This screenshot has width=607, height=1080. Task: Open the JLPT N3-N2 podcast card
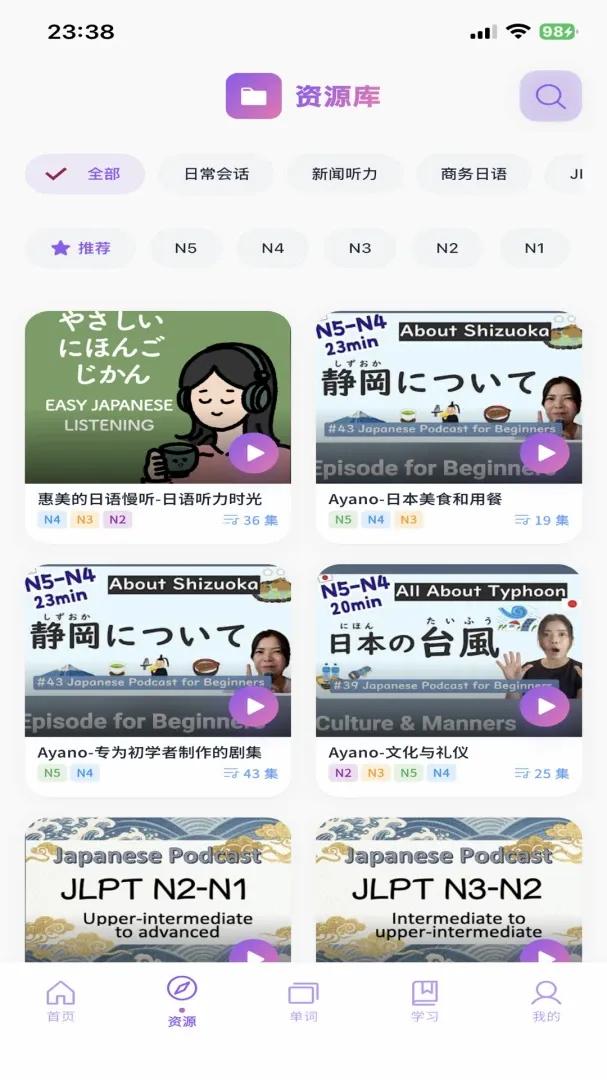[449, 890]
